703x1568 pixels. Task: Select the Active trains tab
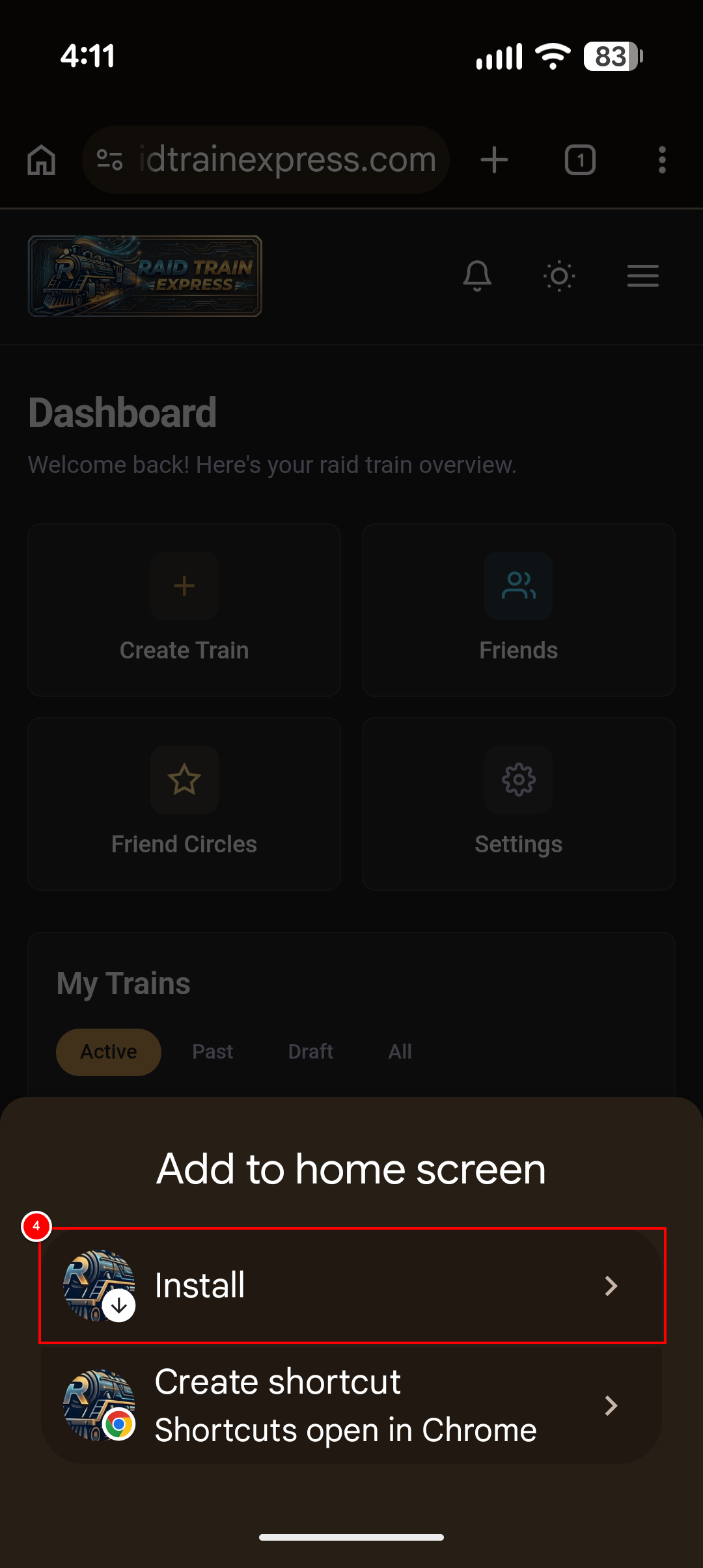(109, 1052)
